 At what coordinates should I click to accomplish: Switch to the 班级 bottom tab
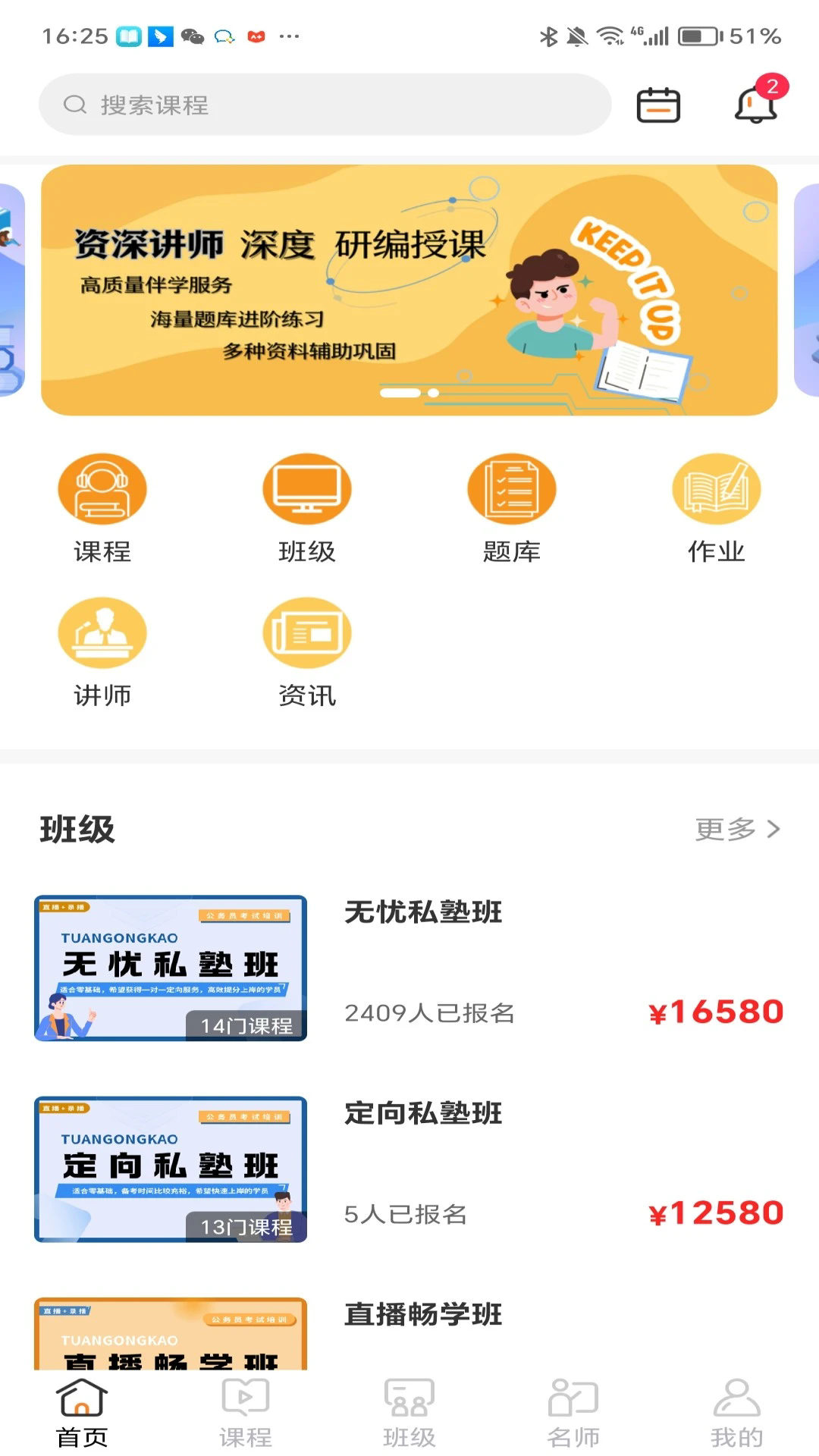tap(409, 1412)
